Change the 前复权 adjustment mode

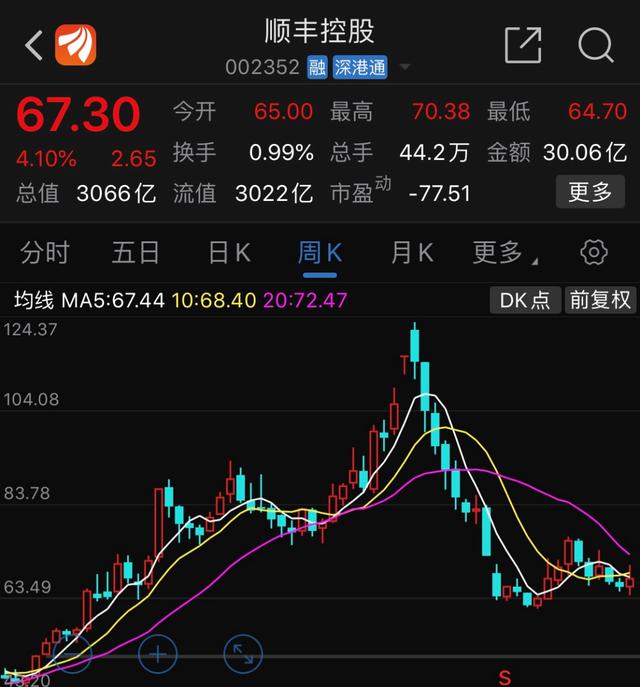(x=600, y=300)
